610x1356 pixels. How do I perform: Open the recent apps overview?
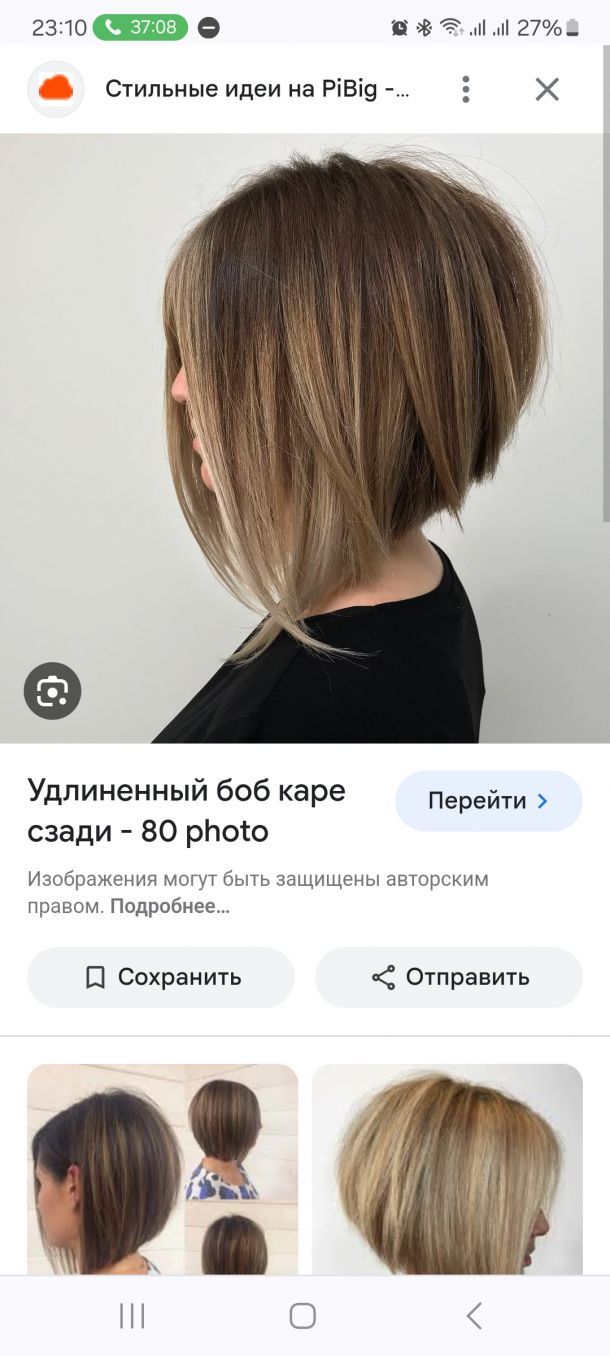pyautogui.click(x=132, y=1315)
